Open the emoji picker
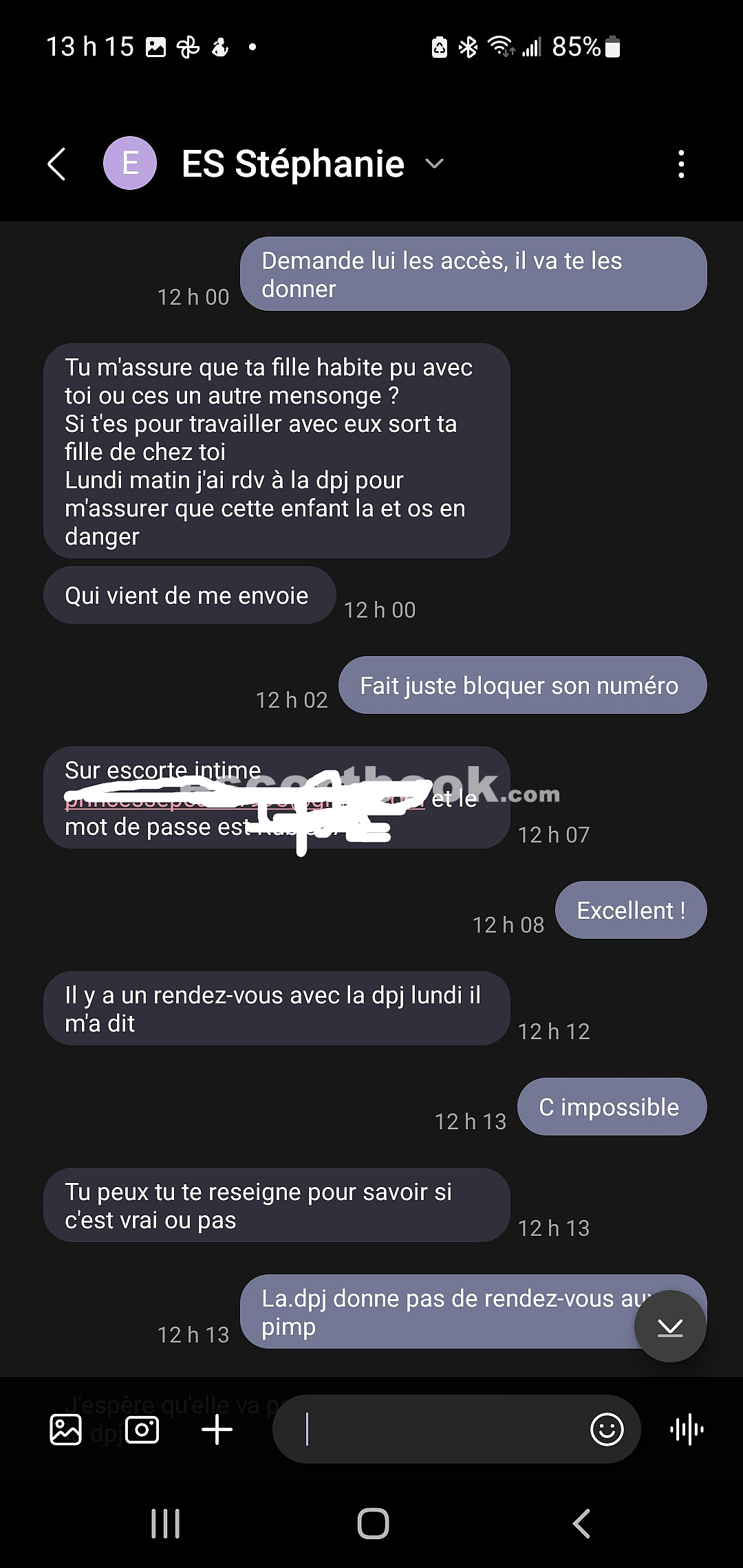Viewport: 743px width, 1568px height. pos(607,1430)
